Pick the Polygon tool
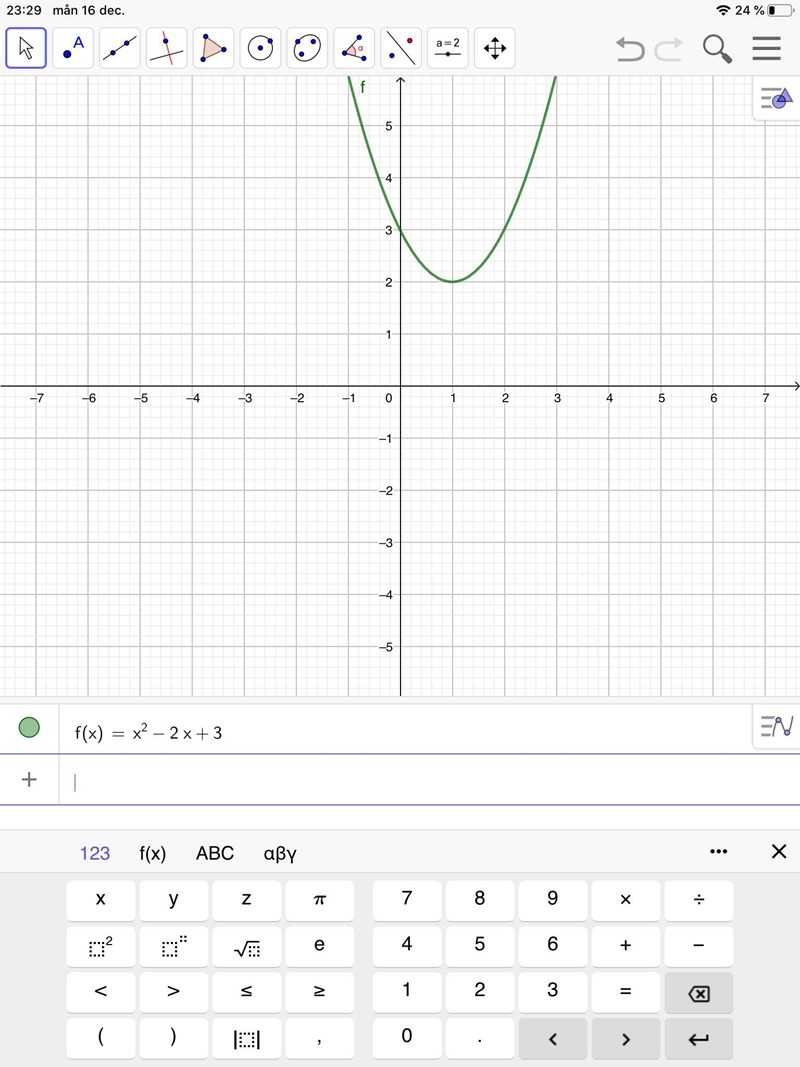The width and height of the screenshot is (800, 1067). click(214, 48)
